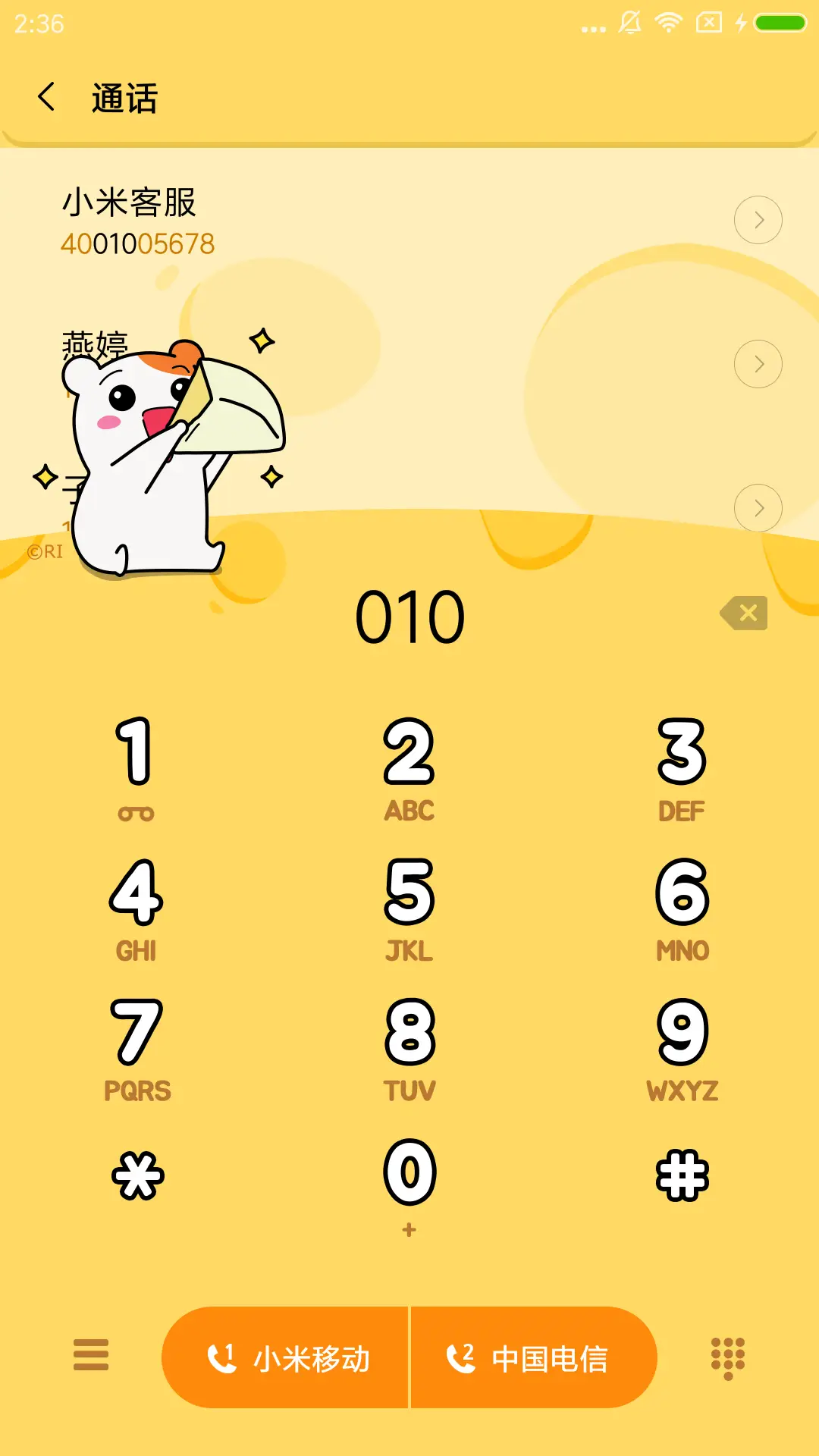Tap the 6 MNO key

click(x=682, y=908)
